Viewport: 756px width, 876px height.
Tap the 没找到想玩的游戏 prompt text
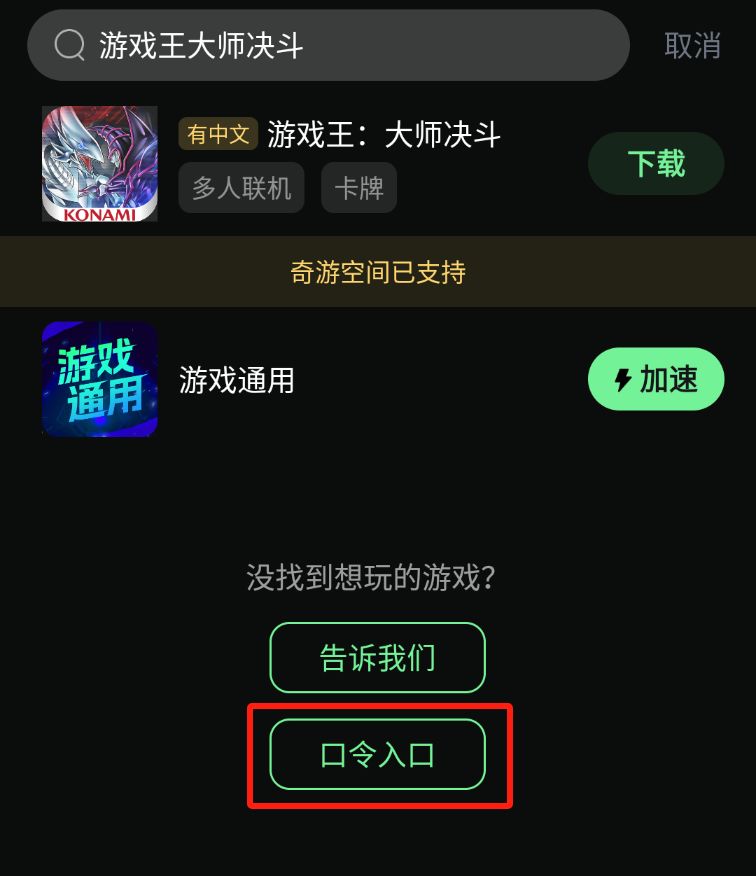pyautogui.click(x=378, y=578)
